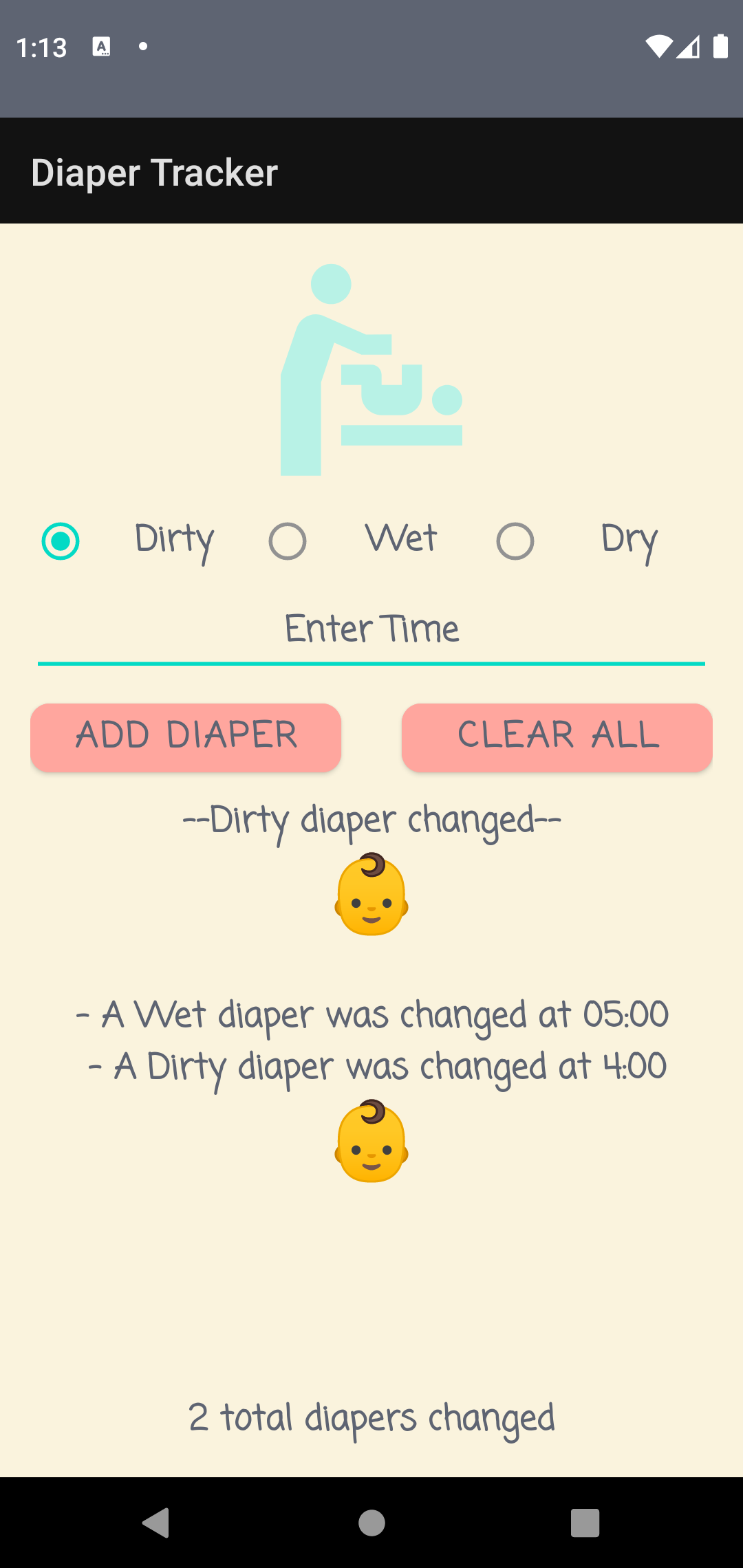
Task: Tap the cellular signal icon
Action: pyautogui.click(x=690, y=48)
